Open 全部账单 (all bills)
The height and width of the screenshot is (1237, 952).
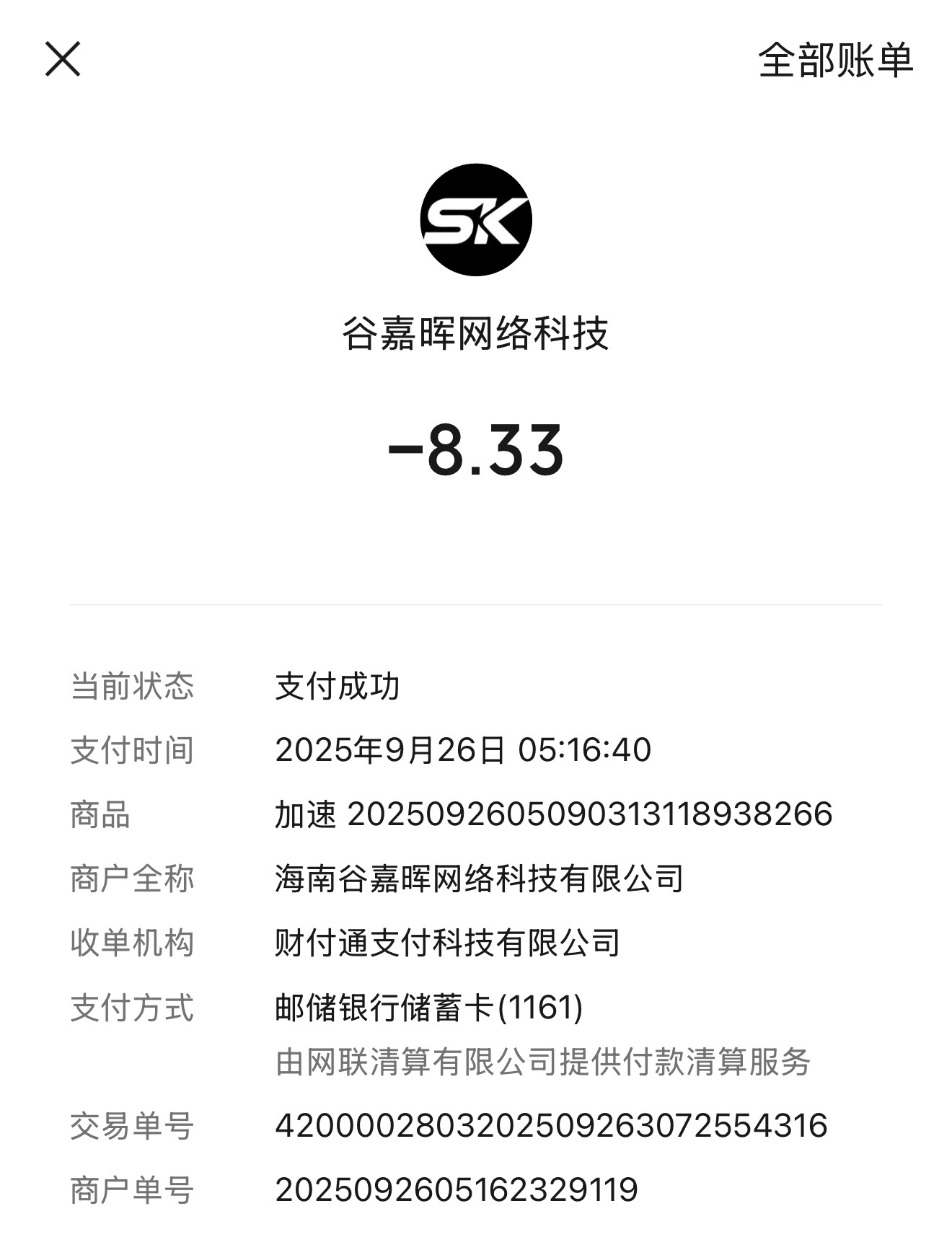835,60
